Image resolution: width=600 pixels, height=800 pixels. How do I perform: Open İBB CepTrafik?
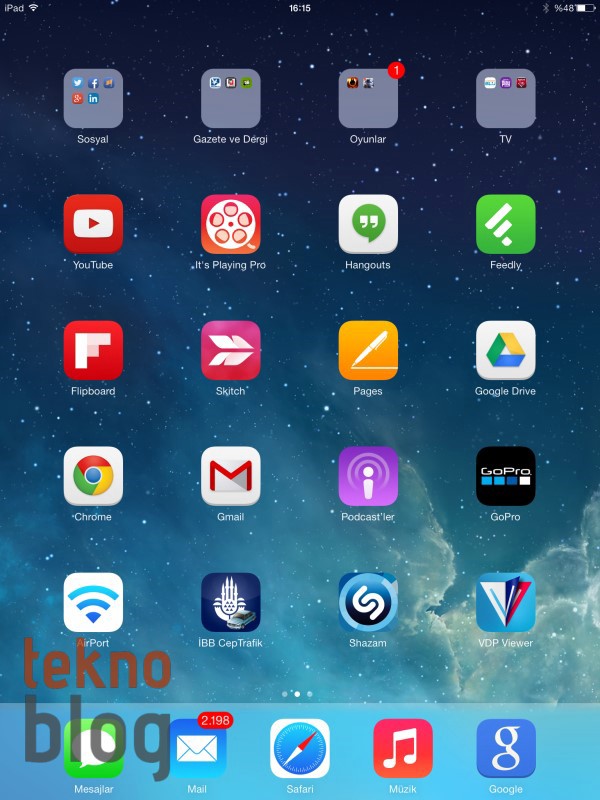click(x=230, y=602)
